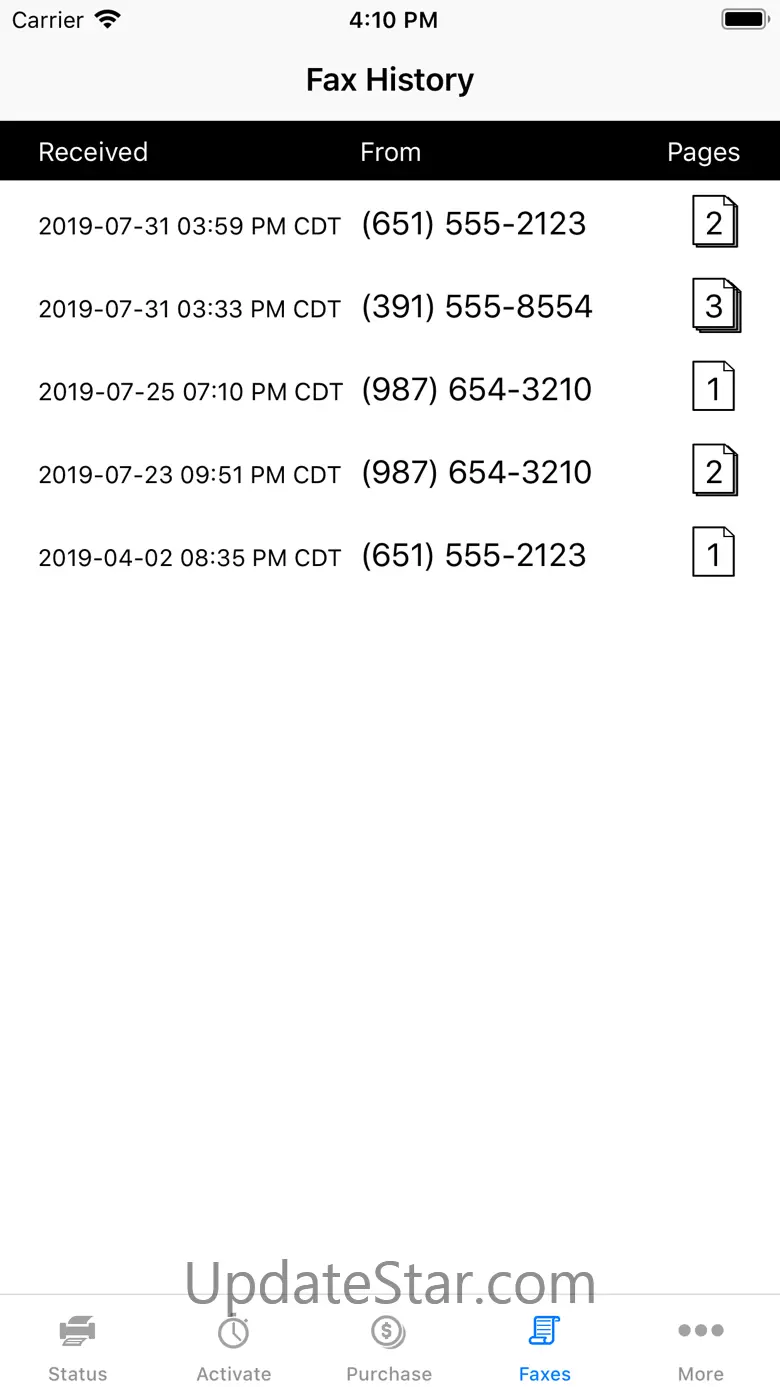
Task: View the fax received 2019-04-02 08:35 PM
Action: [x=389, y=556]
